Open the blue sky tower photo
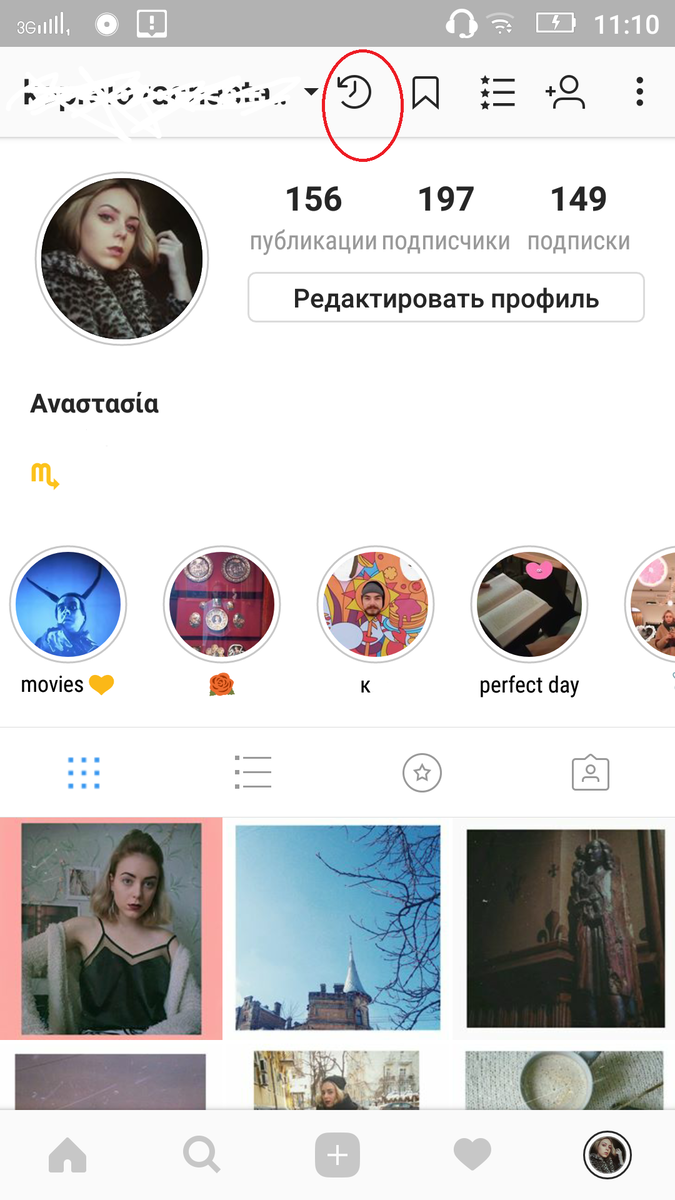The width and height of the screenshot is (675, 1200). coord(338,926)
